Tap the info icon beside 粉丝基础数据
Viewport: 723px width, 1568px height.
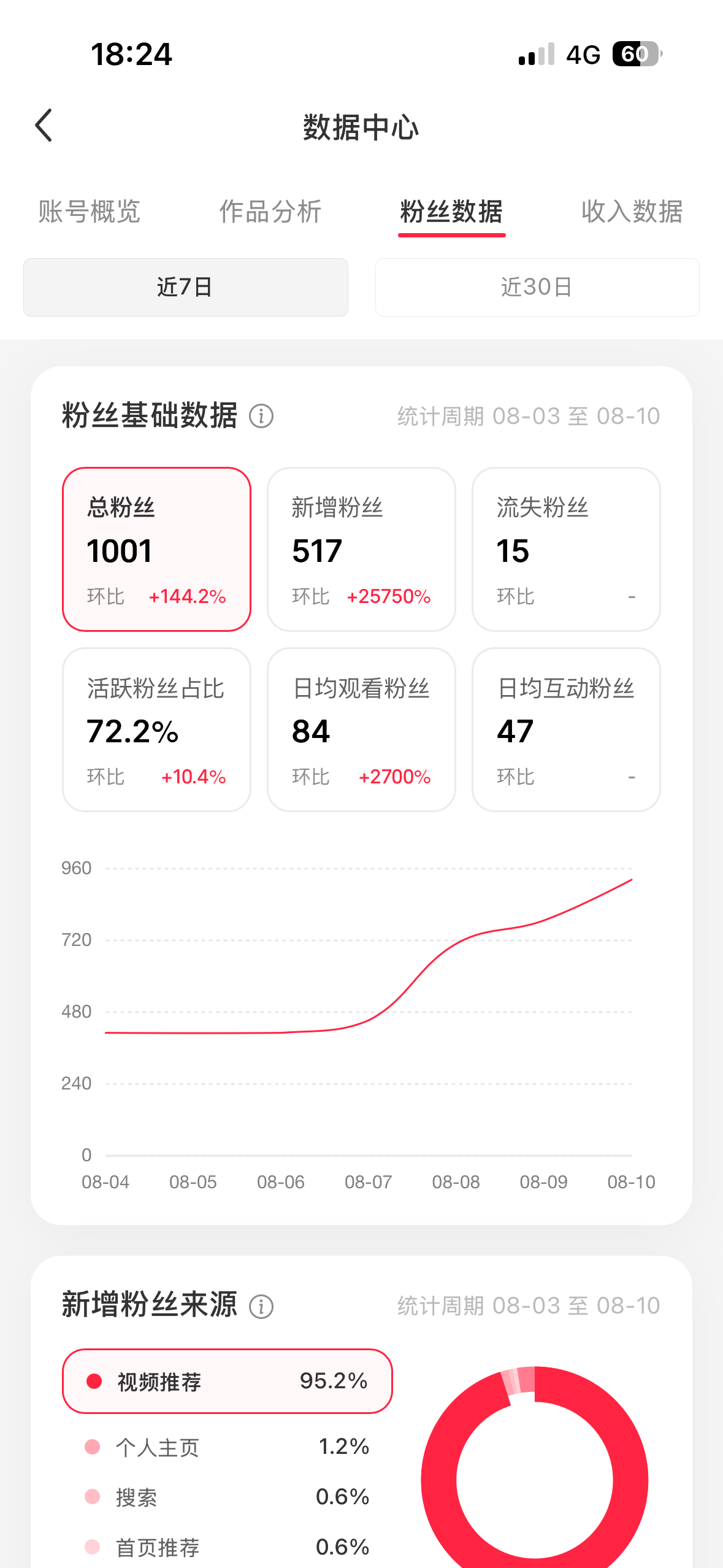click(x=261, y=417)
